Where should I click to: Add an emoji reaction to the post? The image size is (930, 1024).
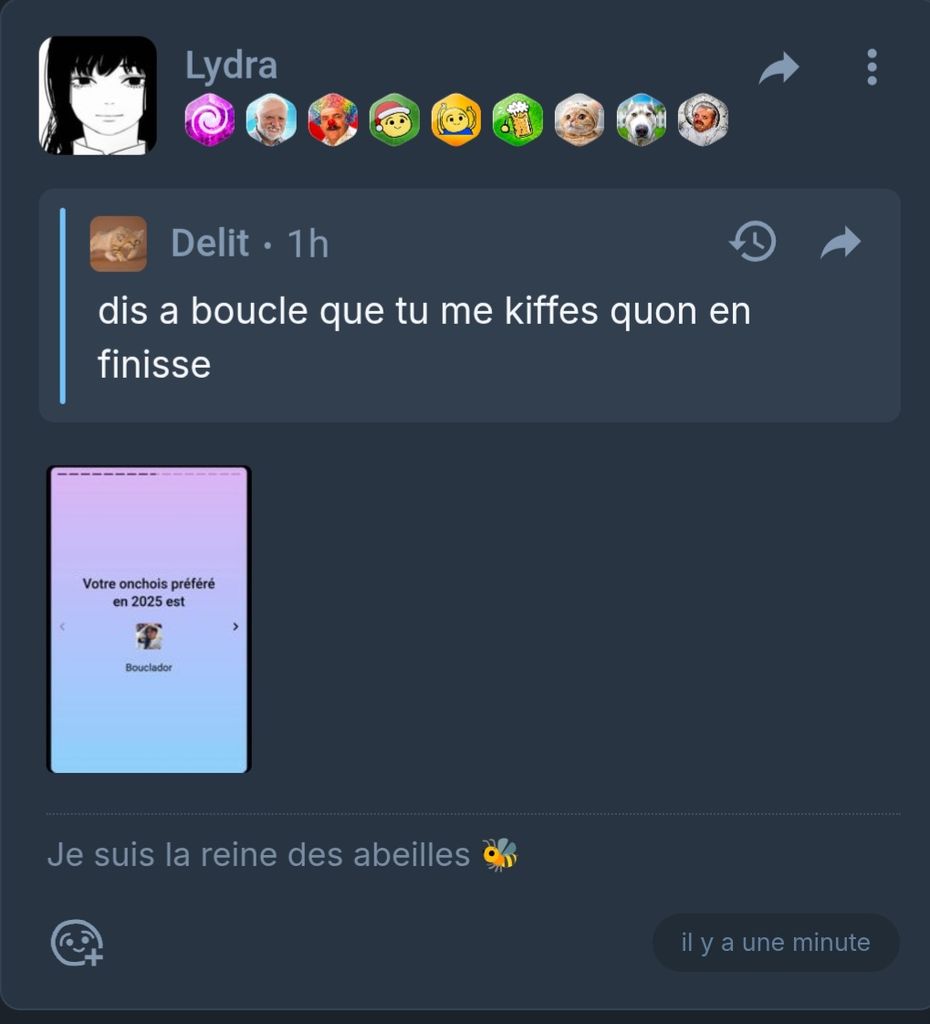point(77,943)
